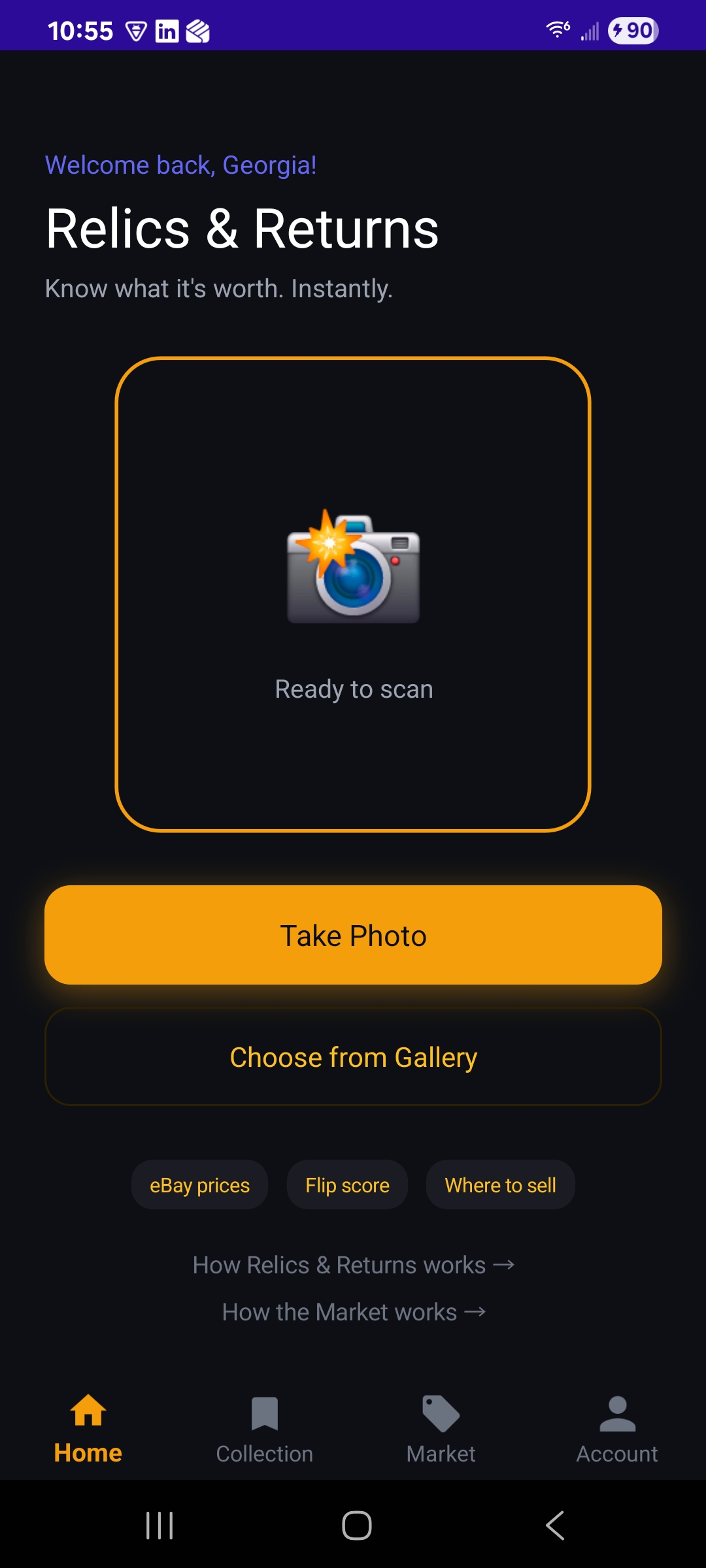Open How the Market works link
The height and width of the screenshot is (1568, 706).
coord(353,1312)
